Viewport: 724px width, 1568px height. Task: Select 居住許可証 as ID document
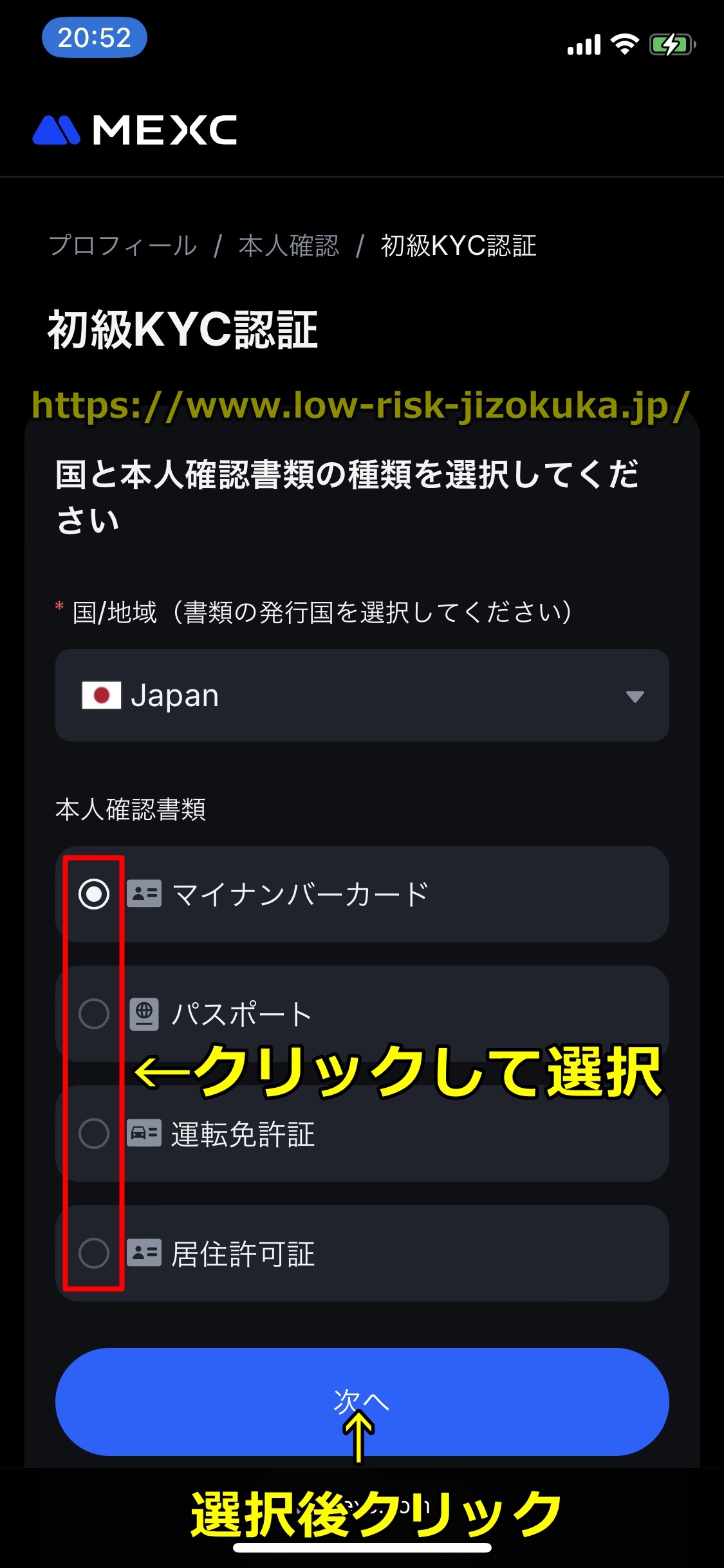[95, 1253]
